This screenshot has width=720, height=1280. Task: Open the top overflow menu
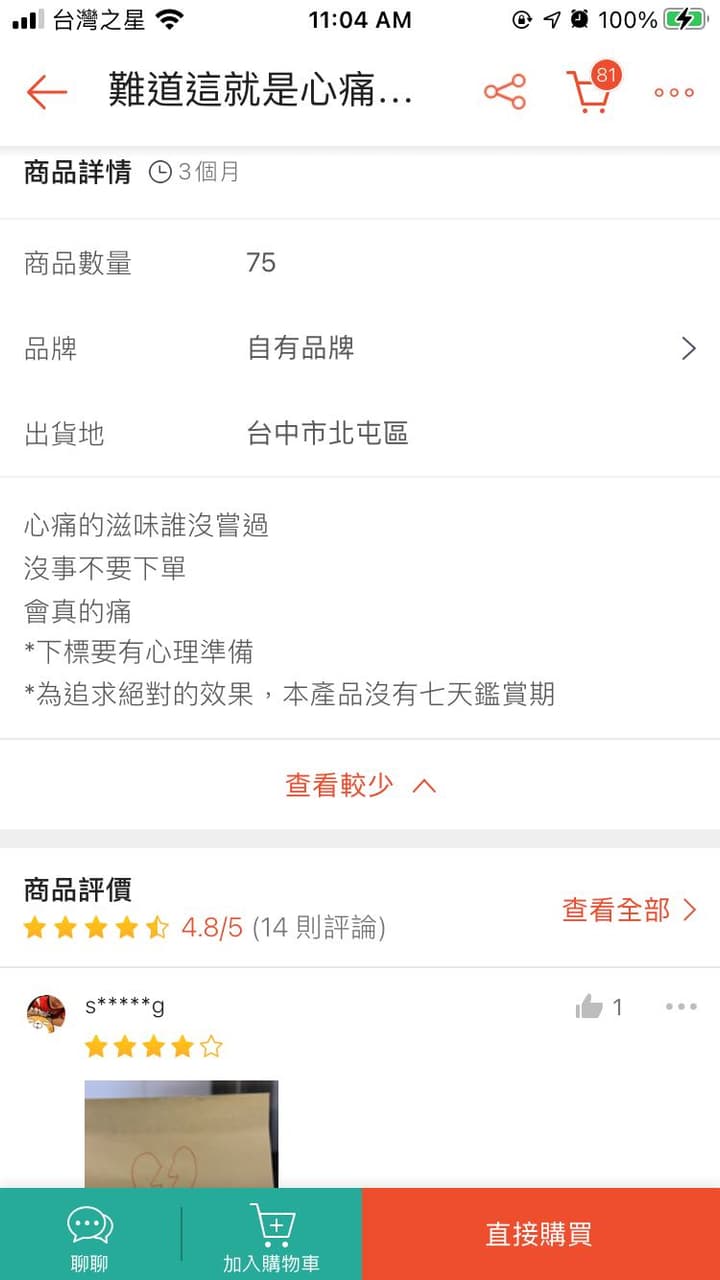674,92
